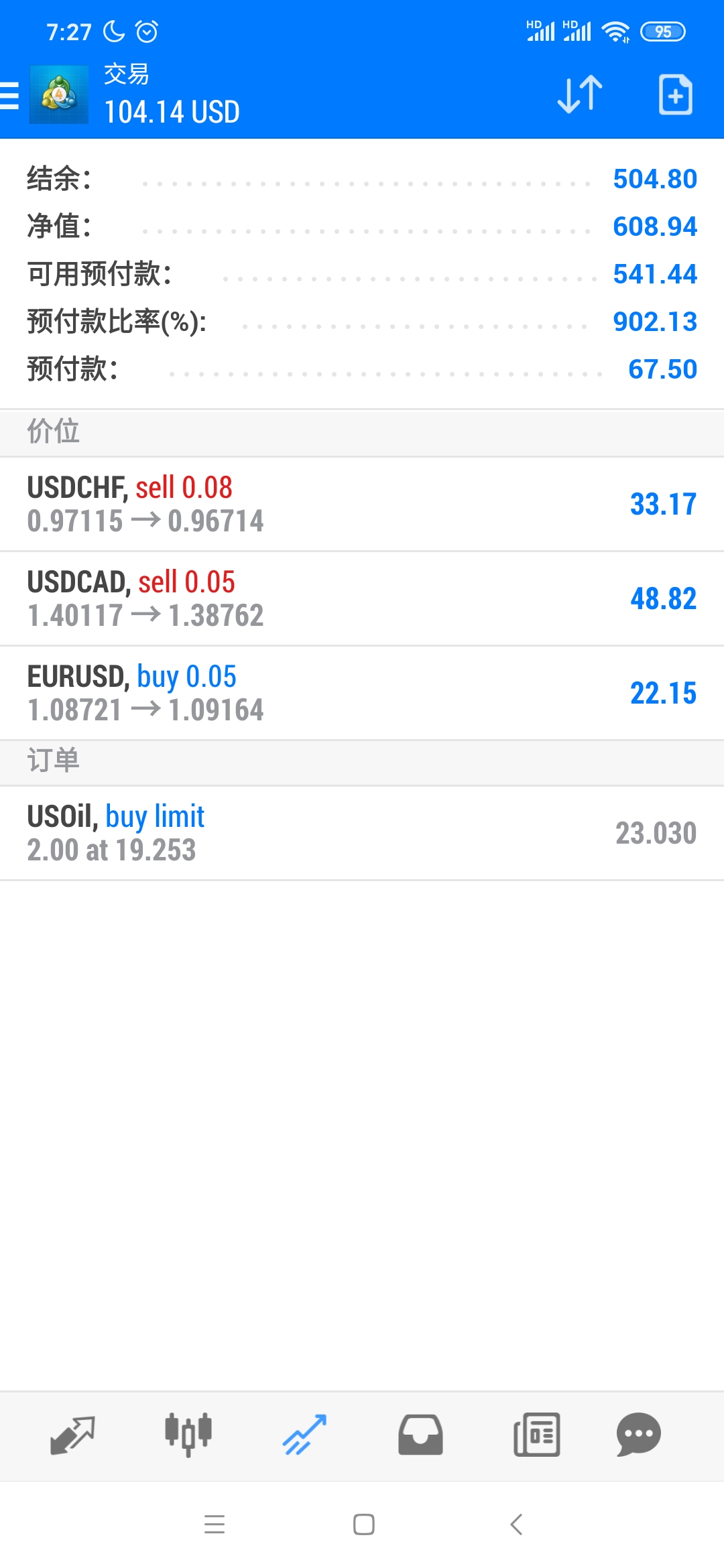Open the USOil buy limit order
This screenshot has height=1568, width=724.
click(x=362, y=834)
